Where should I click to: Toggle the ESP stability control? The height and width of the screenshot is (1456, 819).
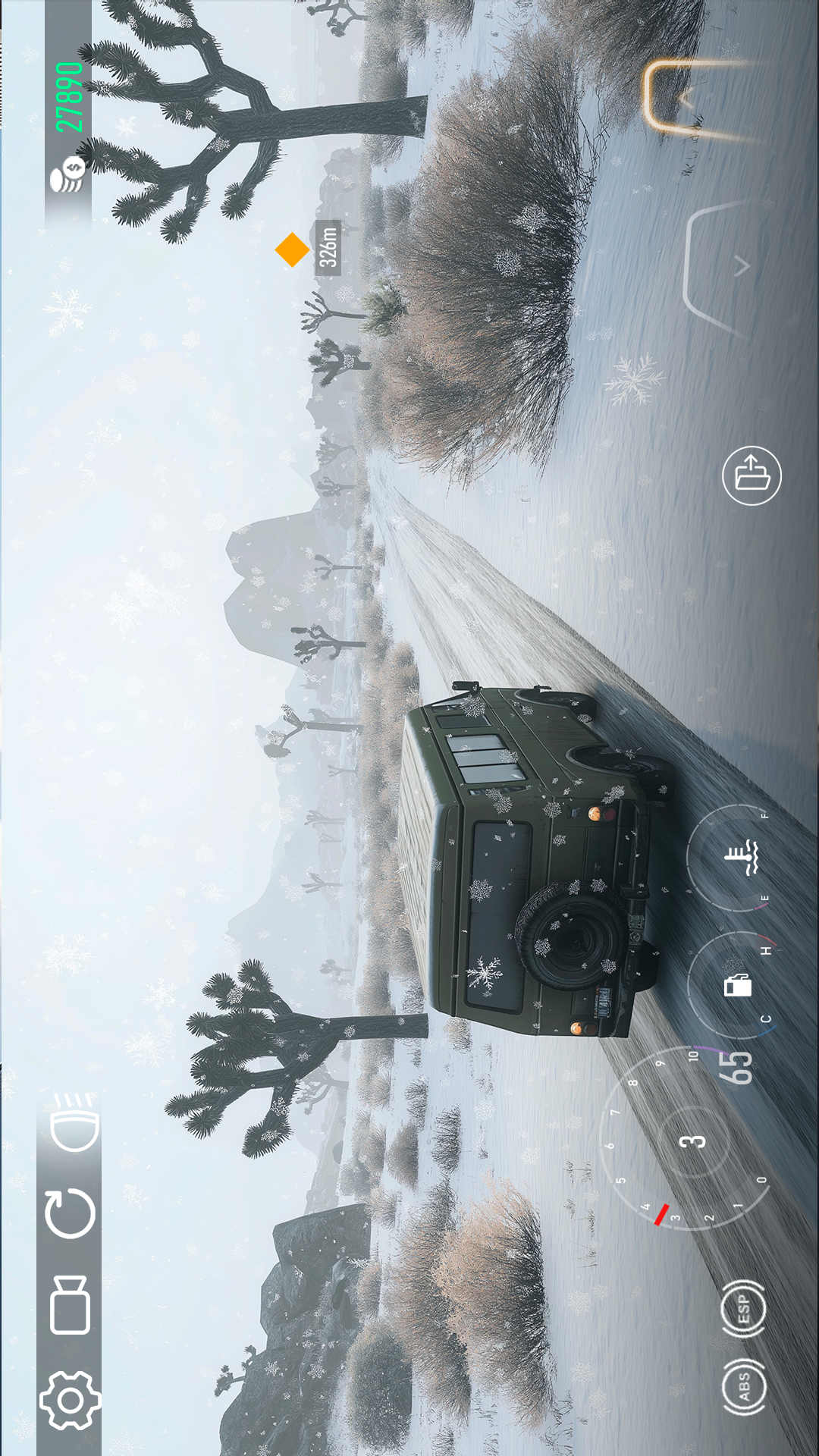pos(743,1309)
